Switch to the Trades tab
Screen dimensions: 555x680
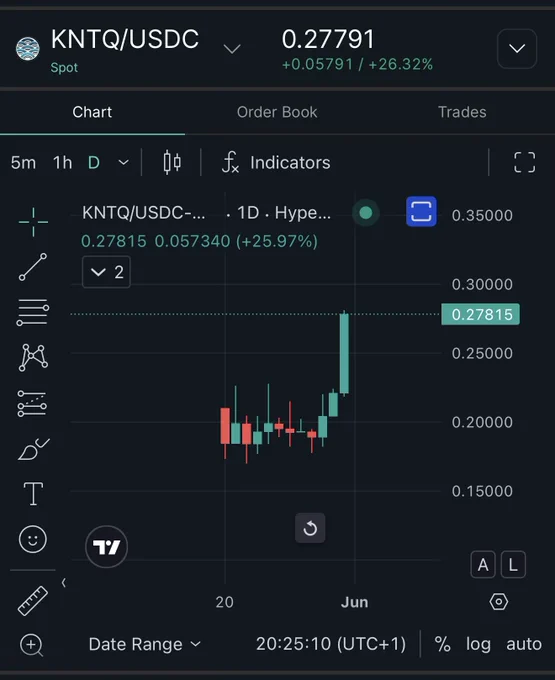coord(462,112)
